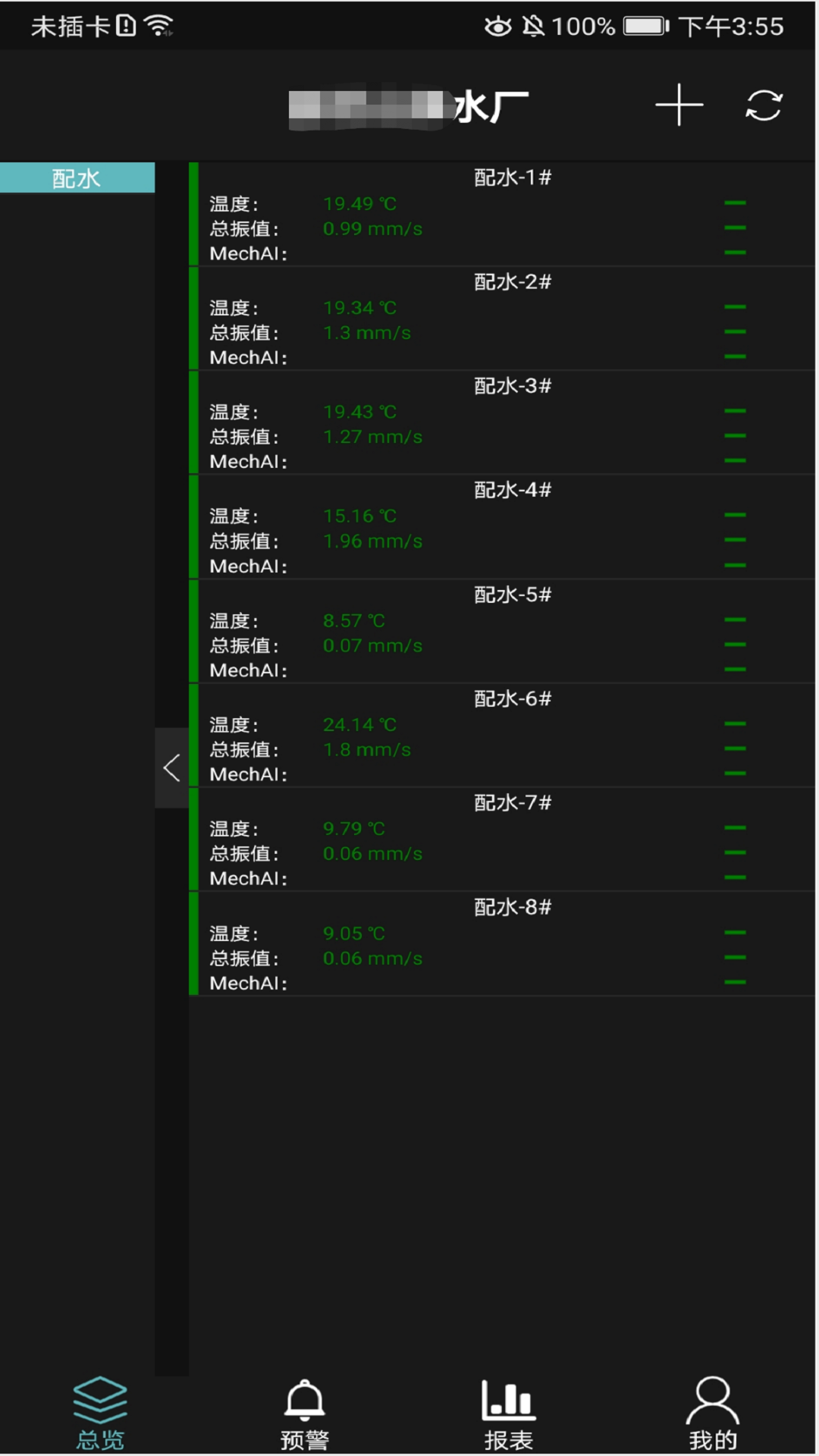The width and height of the screenshot is (819, 1456).
Task: Click the green indicator for 配水-4# 总振值
Action: 735,541
